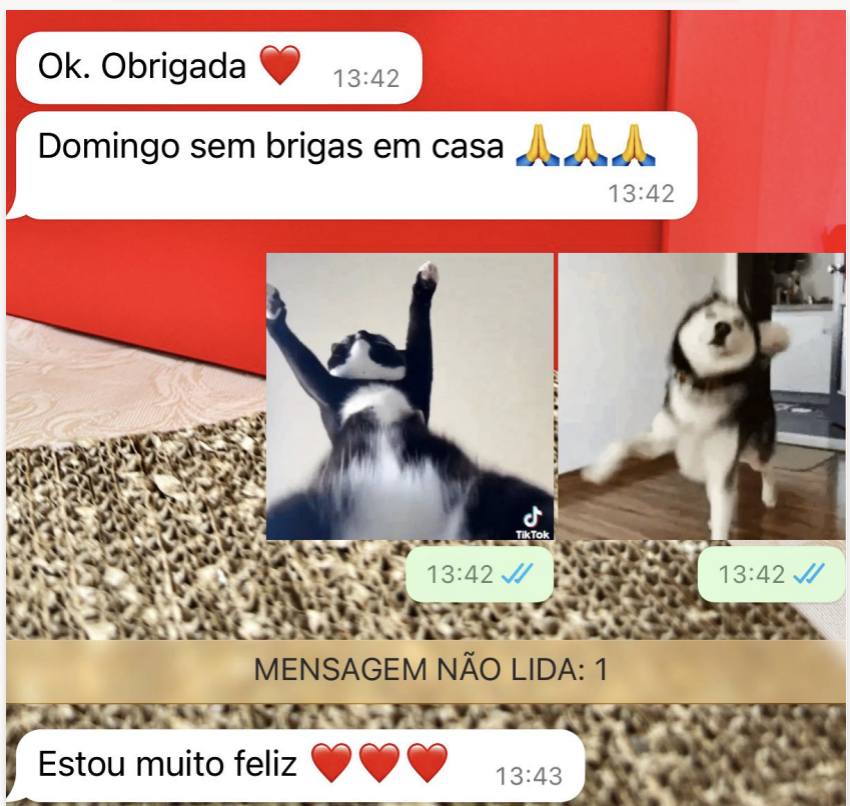Image resolution: width=850 pixels, height=806 pixels.
Task: Open the dancing husky dog GIF
Action: pos(701,396)
